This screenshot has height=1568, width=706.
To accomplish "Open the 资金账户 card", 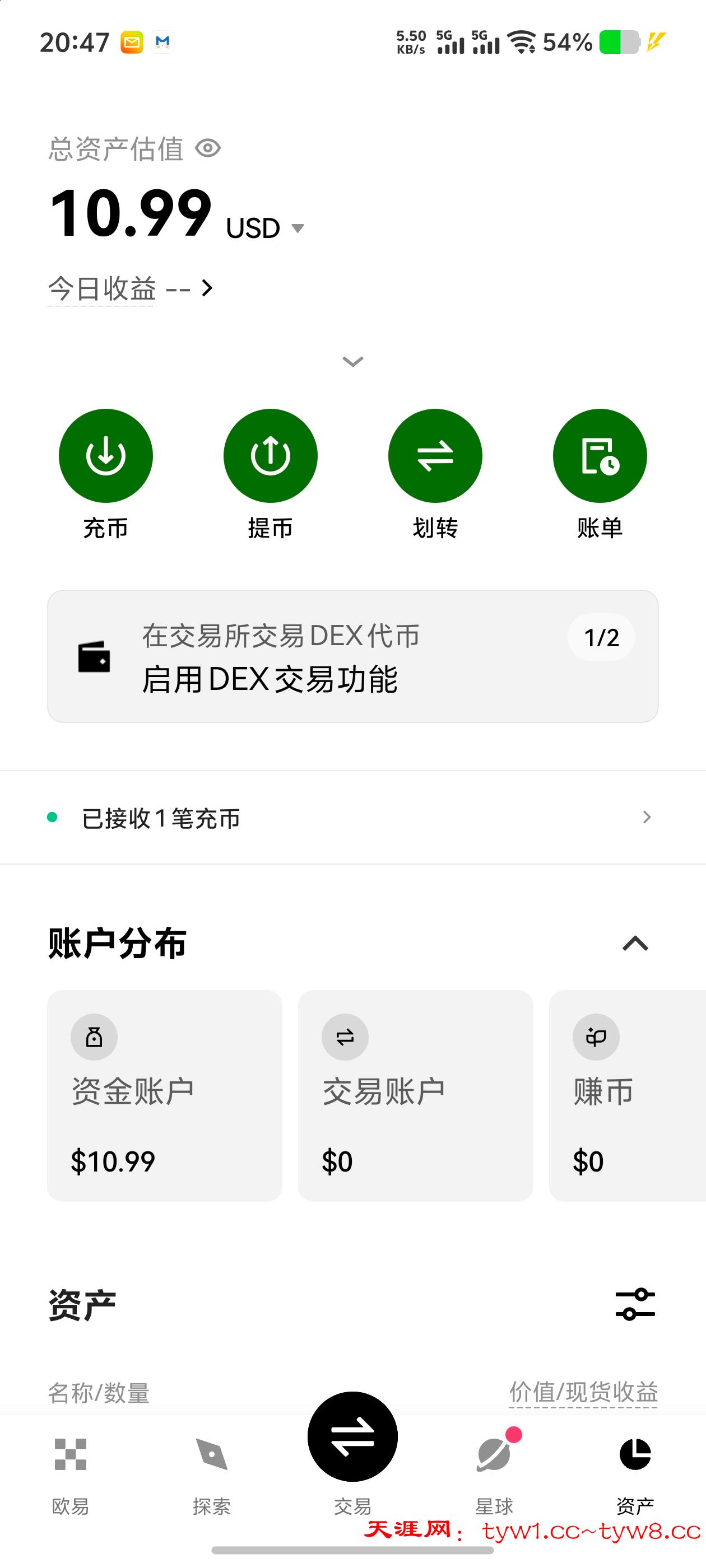I will (x=165, y=1095).
